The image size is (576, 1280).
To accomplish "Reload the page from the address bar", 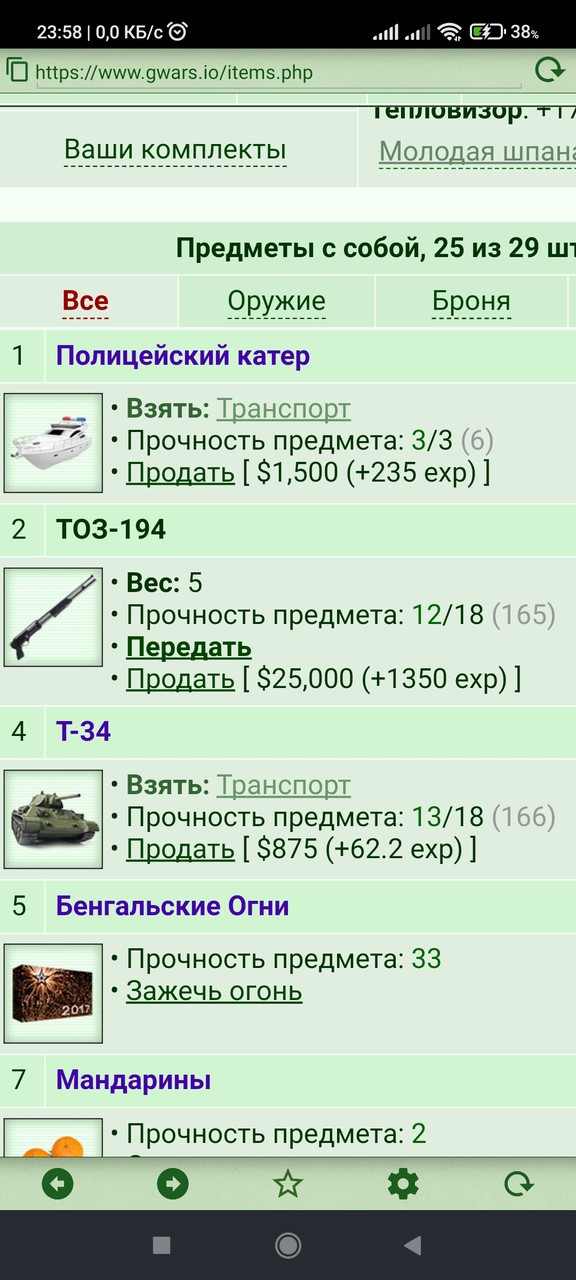I will point(549,70).
